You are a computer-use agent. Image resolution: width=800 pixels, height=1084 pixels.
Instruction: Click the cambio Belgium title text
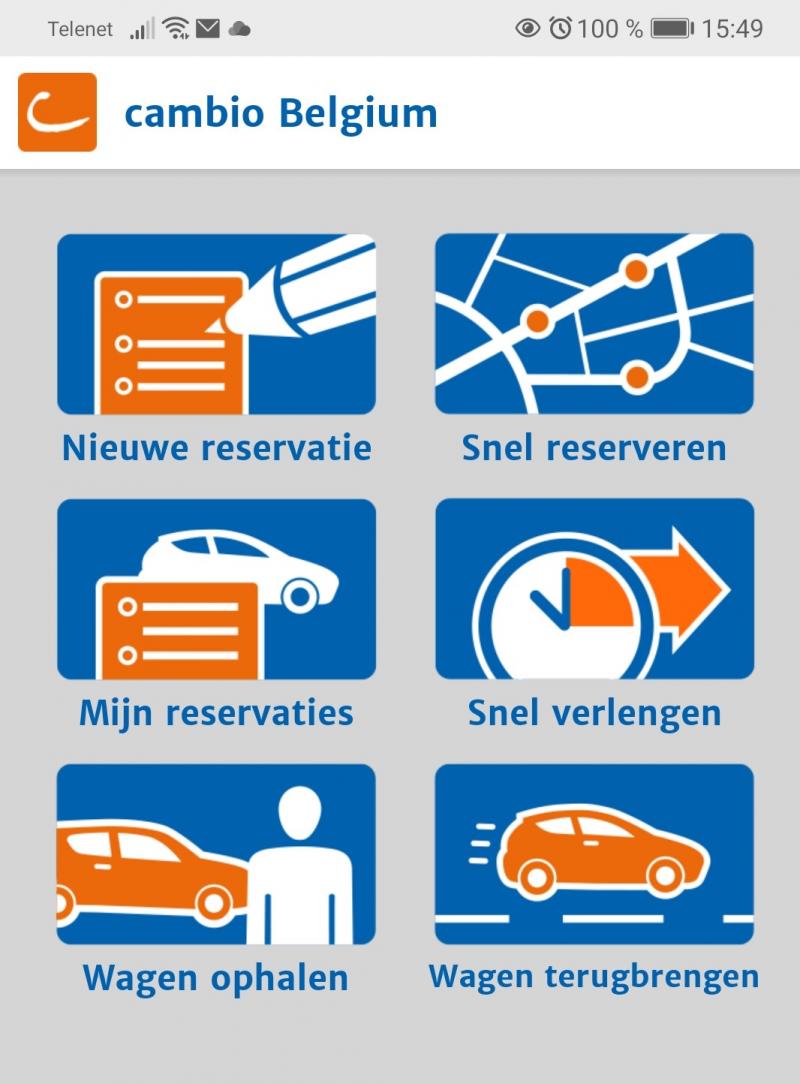point(280,112)
